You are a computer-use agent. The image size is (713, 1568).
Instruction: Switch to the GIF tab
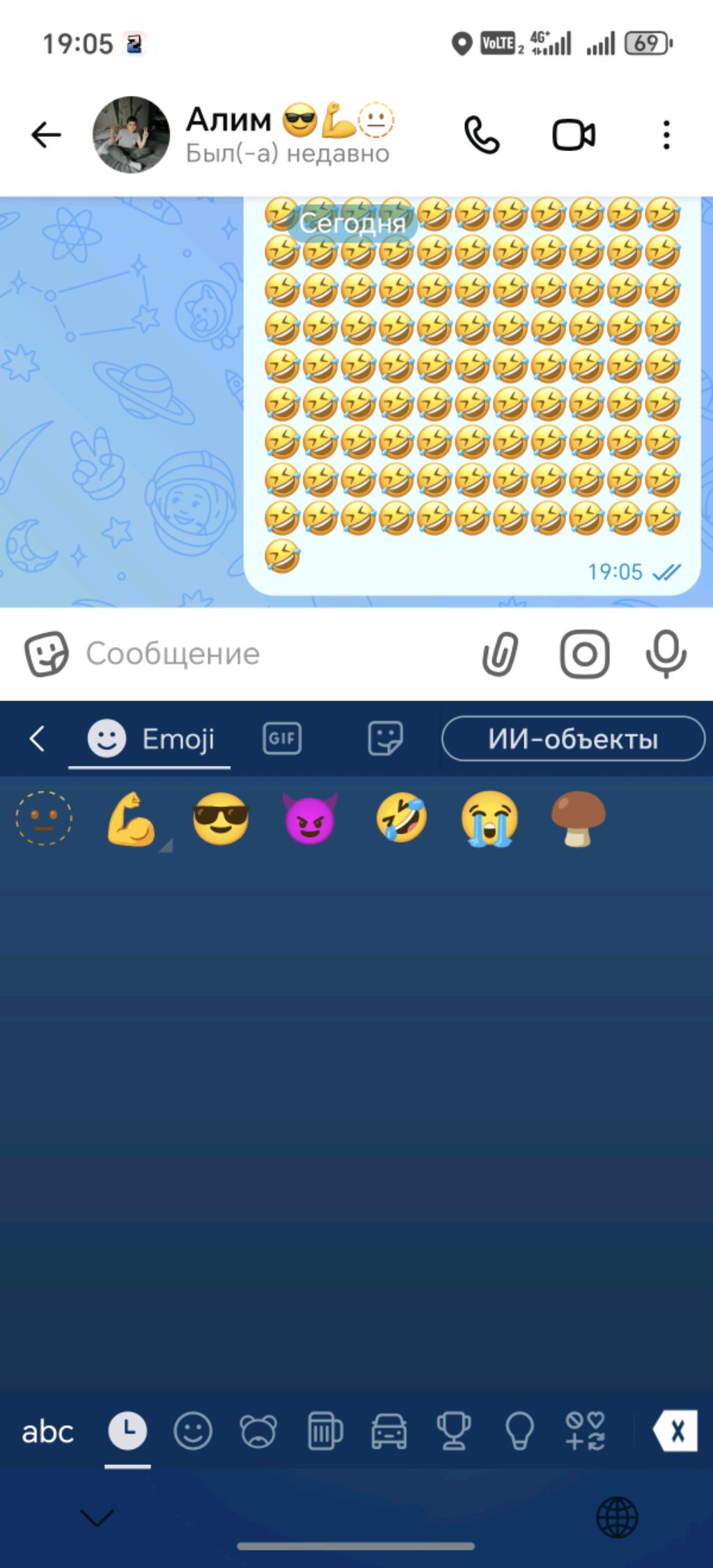pos(282,739)
